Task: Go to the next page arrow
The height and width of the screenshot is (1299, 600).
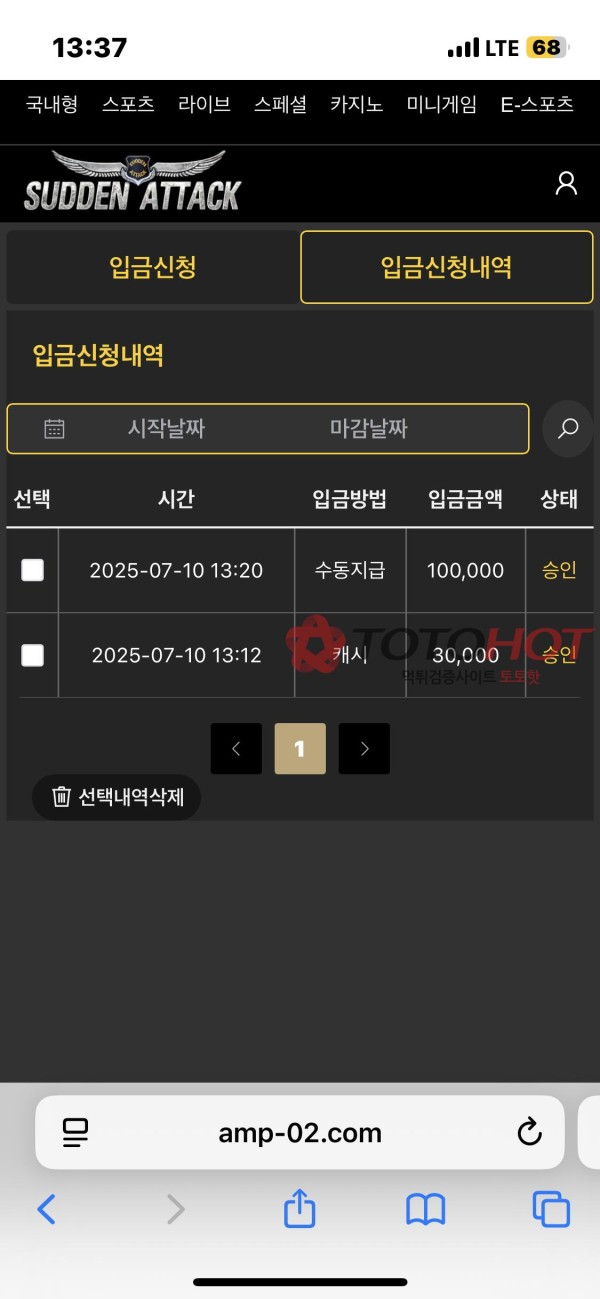Action: click(364, 749)
